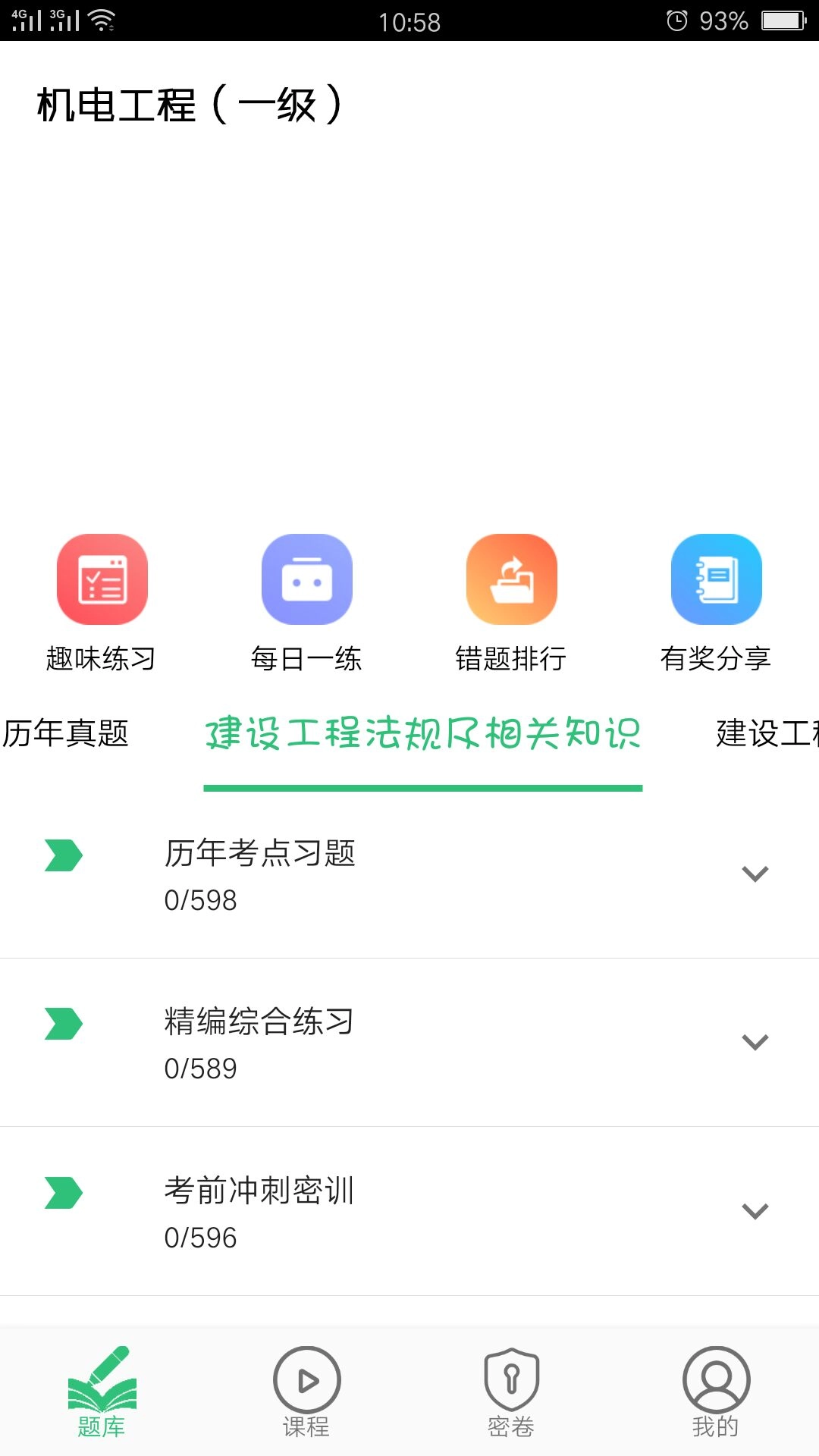This screenshot has height=1456, width=819.
Task: Tap the 0/598 progress indicator
Action: pos(200,901)
